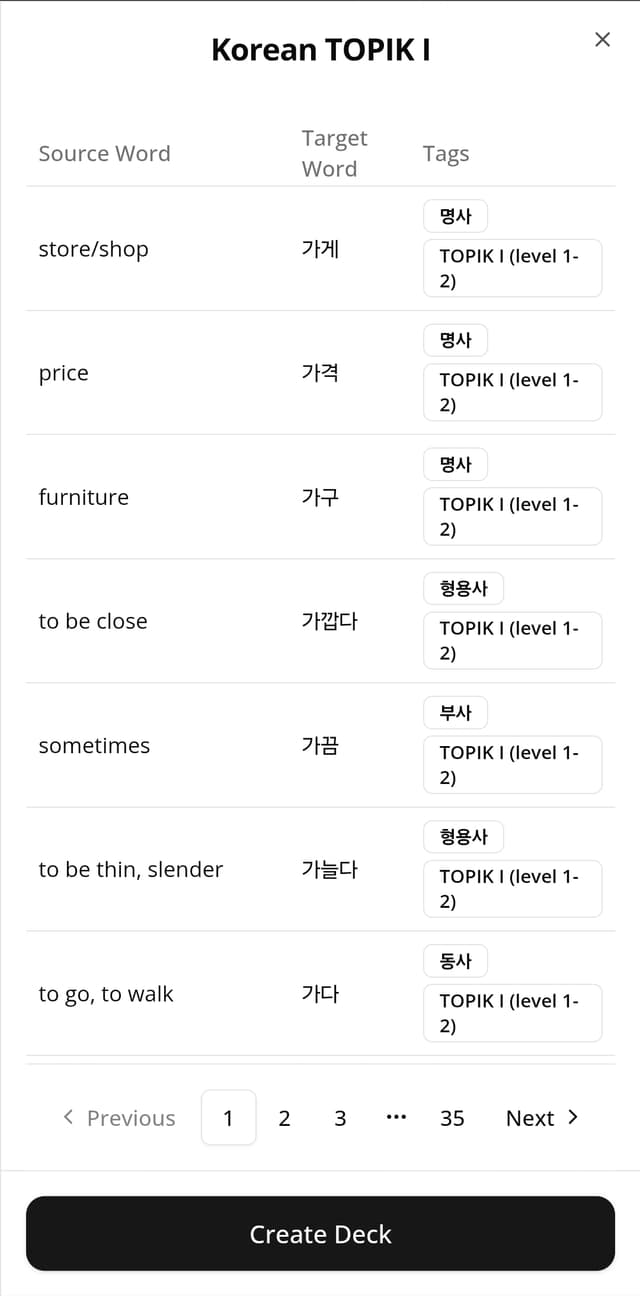Jump to last page 35
The height and width of the screenshot is (1296, 640).
click(x=452, y=1118)
